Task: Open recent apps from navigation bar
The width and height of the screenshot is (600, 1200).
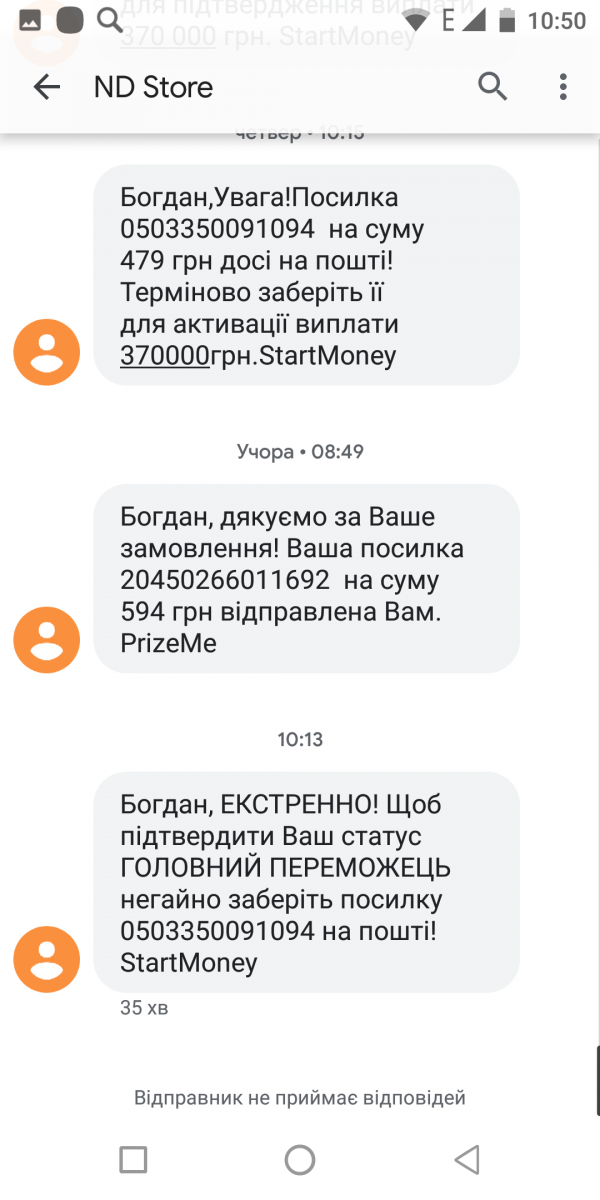Action: (x=133, y=1159)
